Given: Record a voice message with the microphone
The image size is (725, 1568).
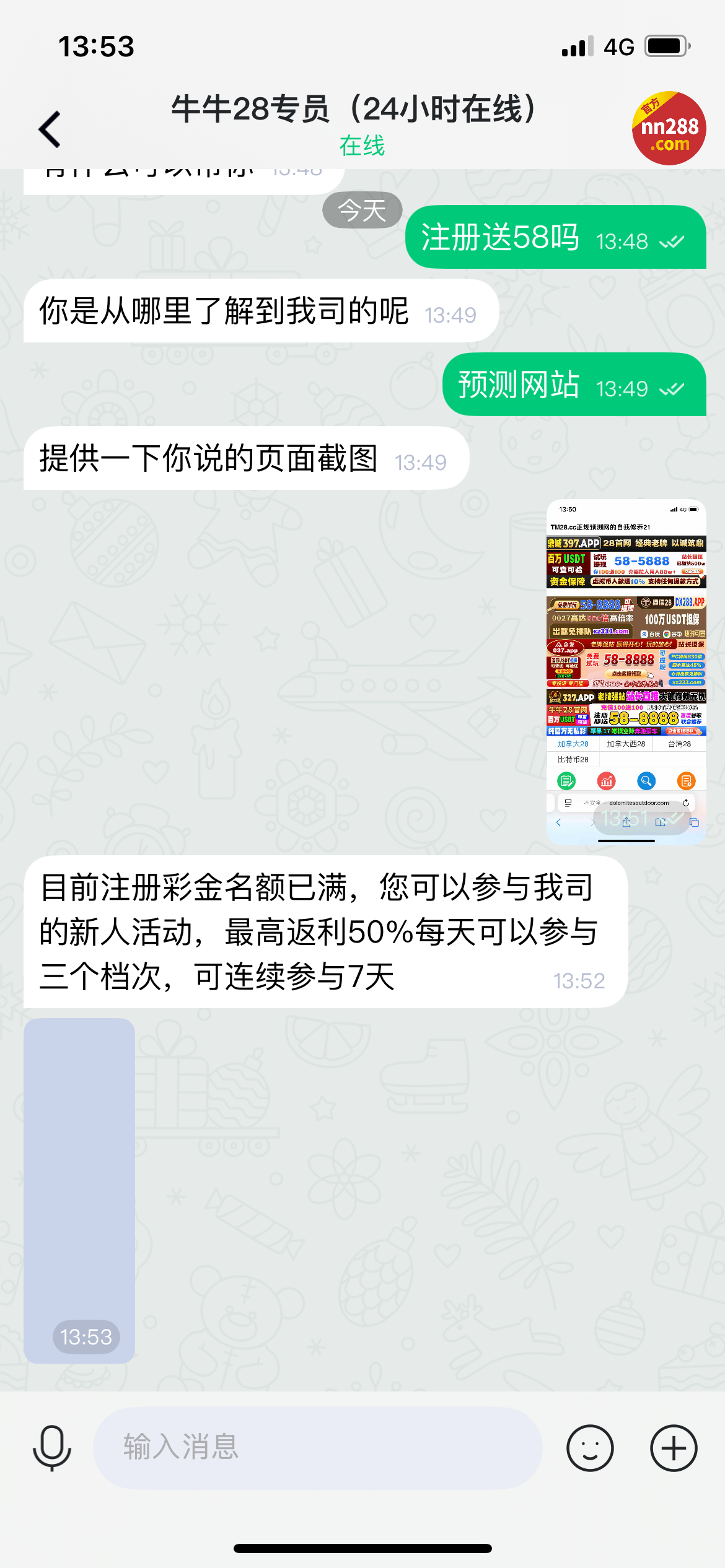Looking at the screenshot, I should (x=52, y=1448).
